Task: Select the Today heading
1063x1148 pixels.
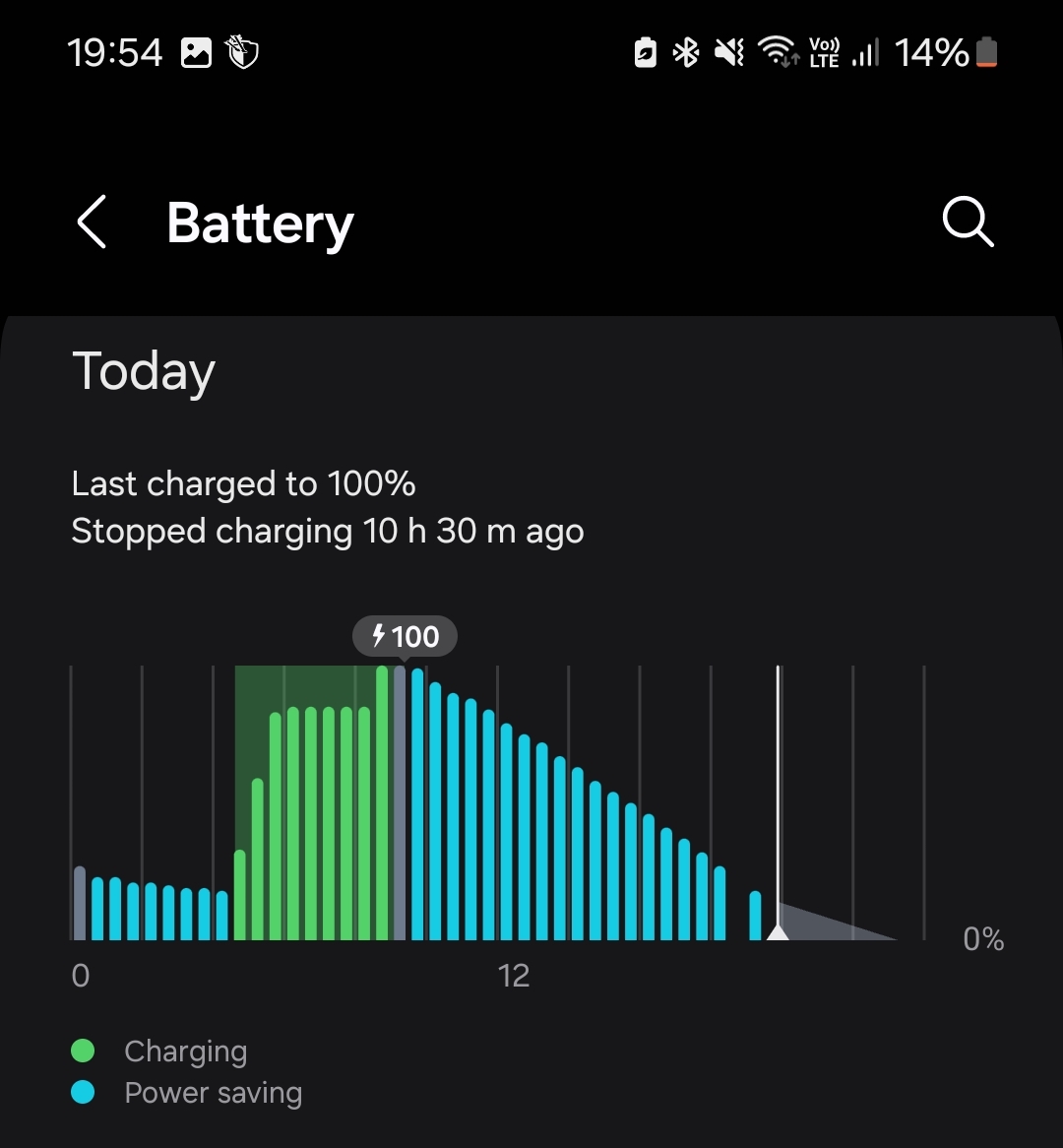Action: tap(143, 371)
